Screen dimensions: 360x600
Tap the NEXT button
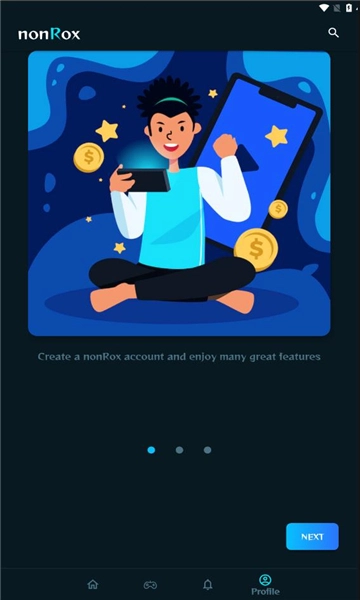(x=312, y=536)
